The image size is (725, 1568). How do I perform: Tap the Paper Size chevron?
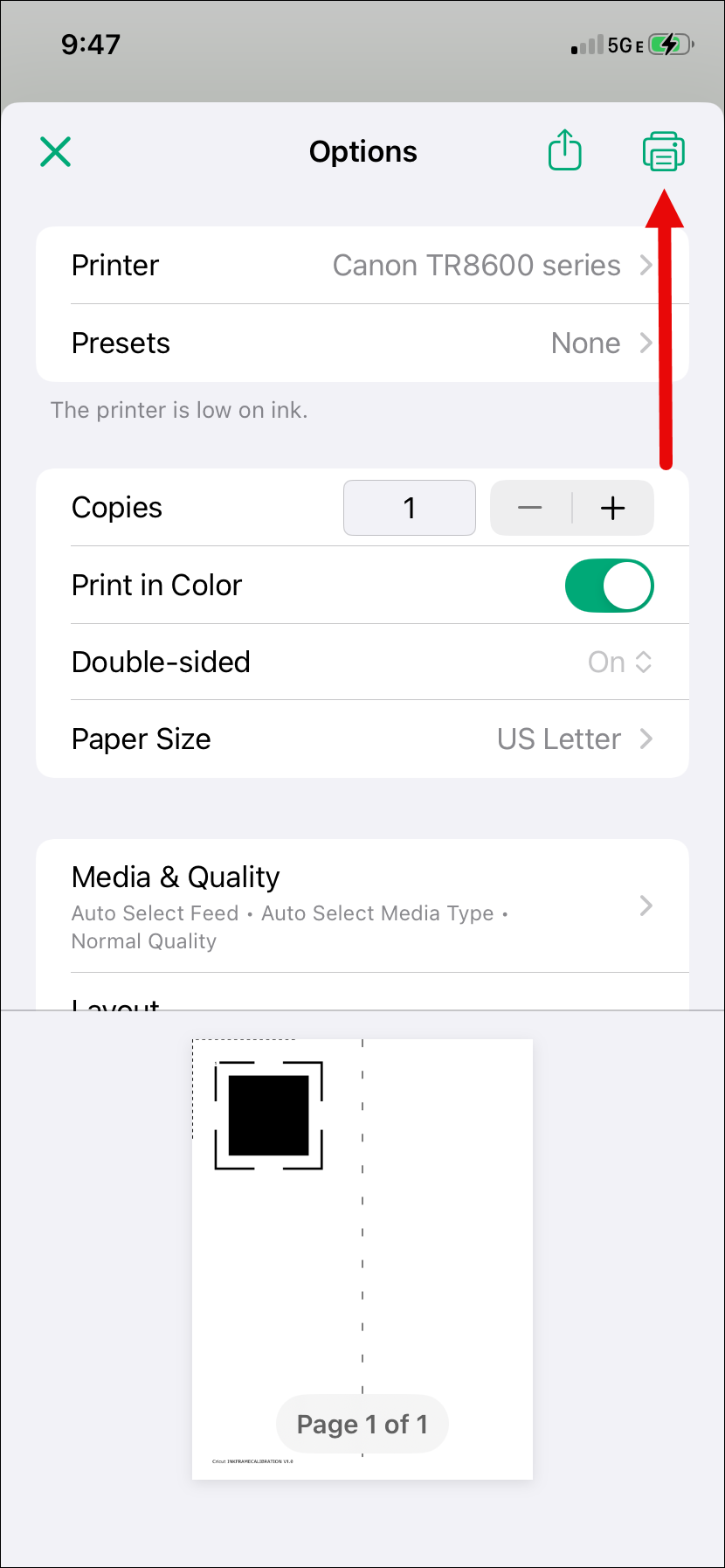click(646, 739)
